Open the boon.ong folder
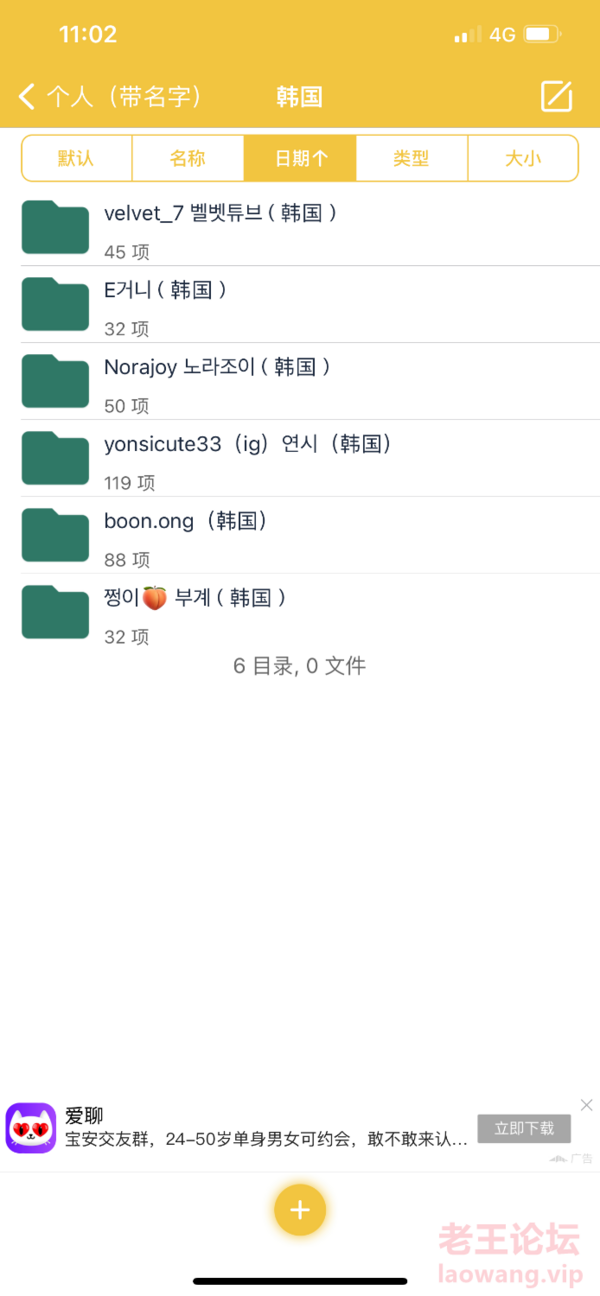 [185, 535]
